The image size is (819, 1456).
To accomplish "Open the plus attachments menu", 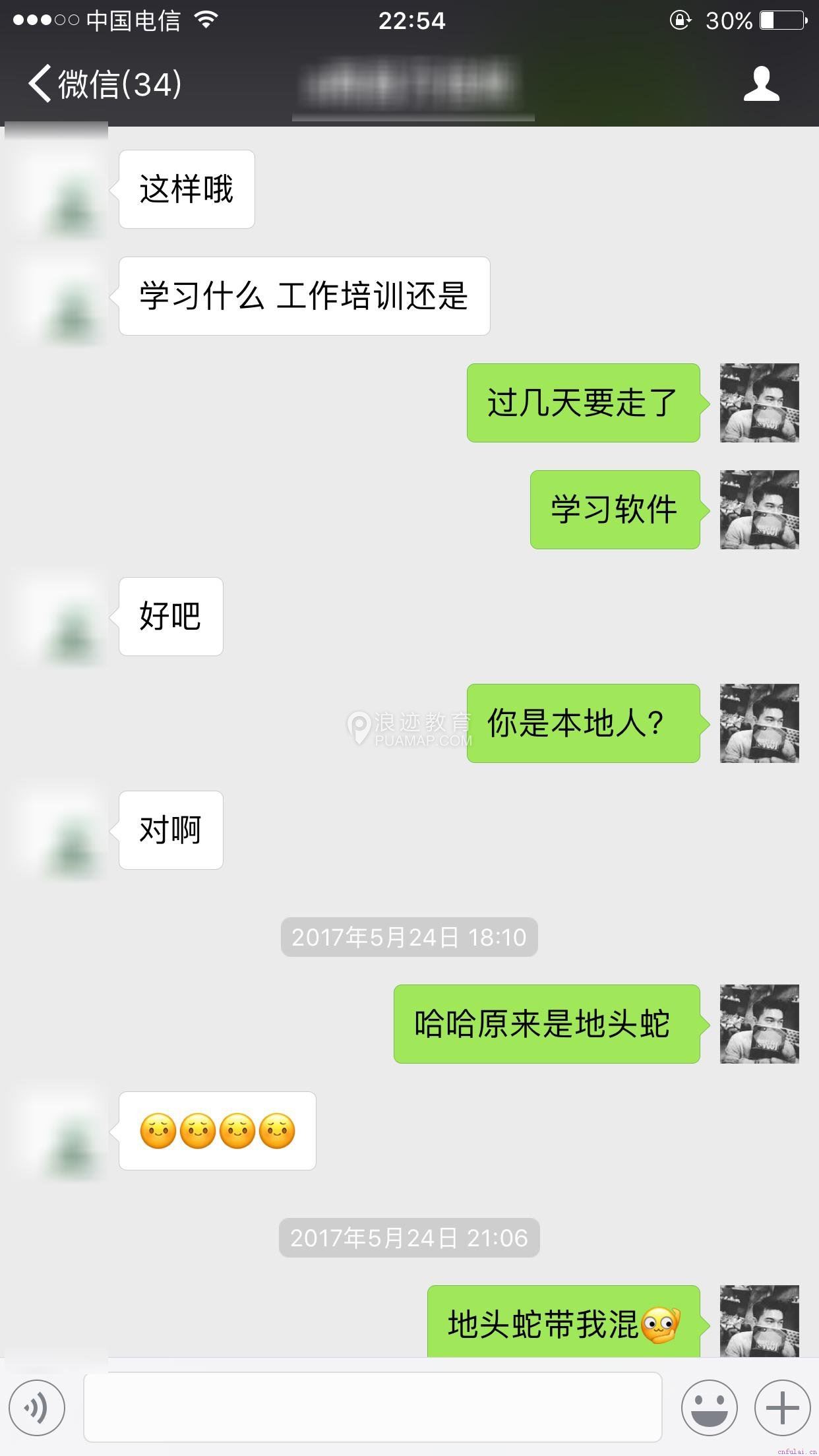I will (782, 1408).
